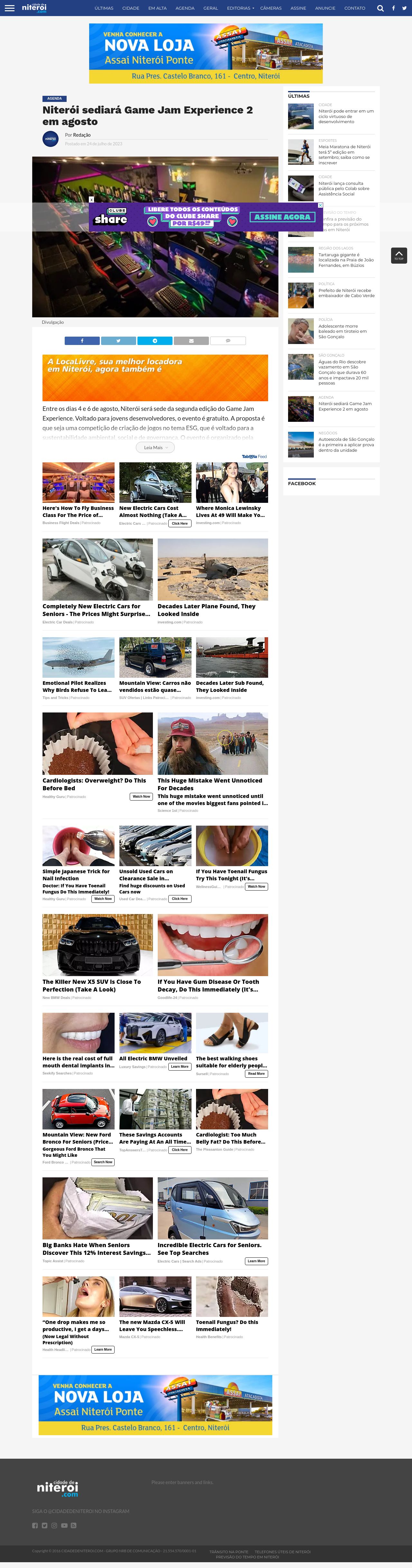This screenshot has width=412, height=1568.
Task: Open author Redação profile link
Action: [82, 135]
